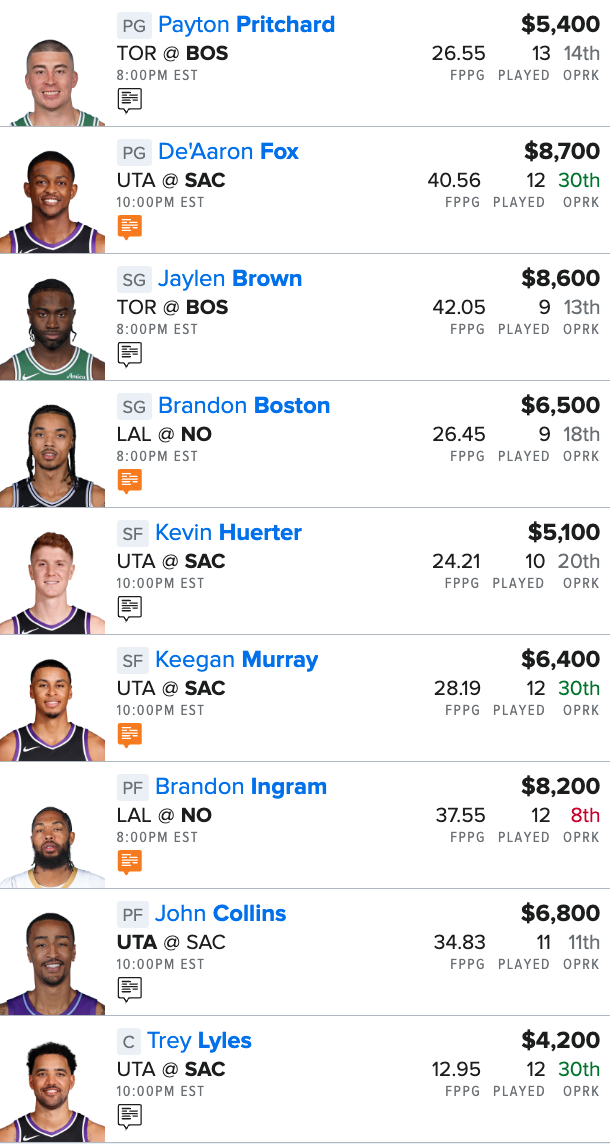This screenshot has width=610, height=1144.
Task: View news notes for Payton Pritchard
Action: click(129, 99)
